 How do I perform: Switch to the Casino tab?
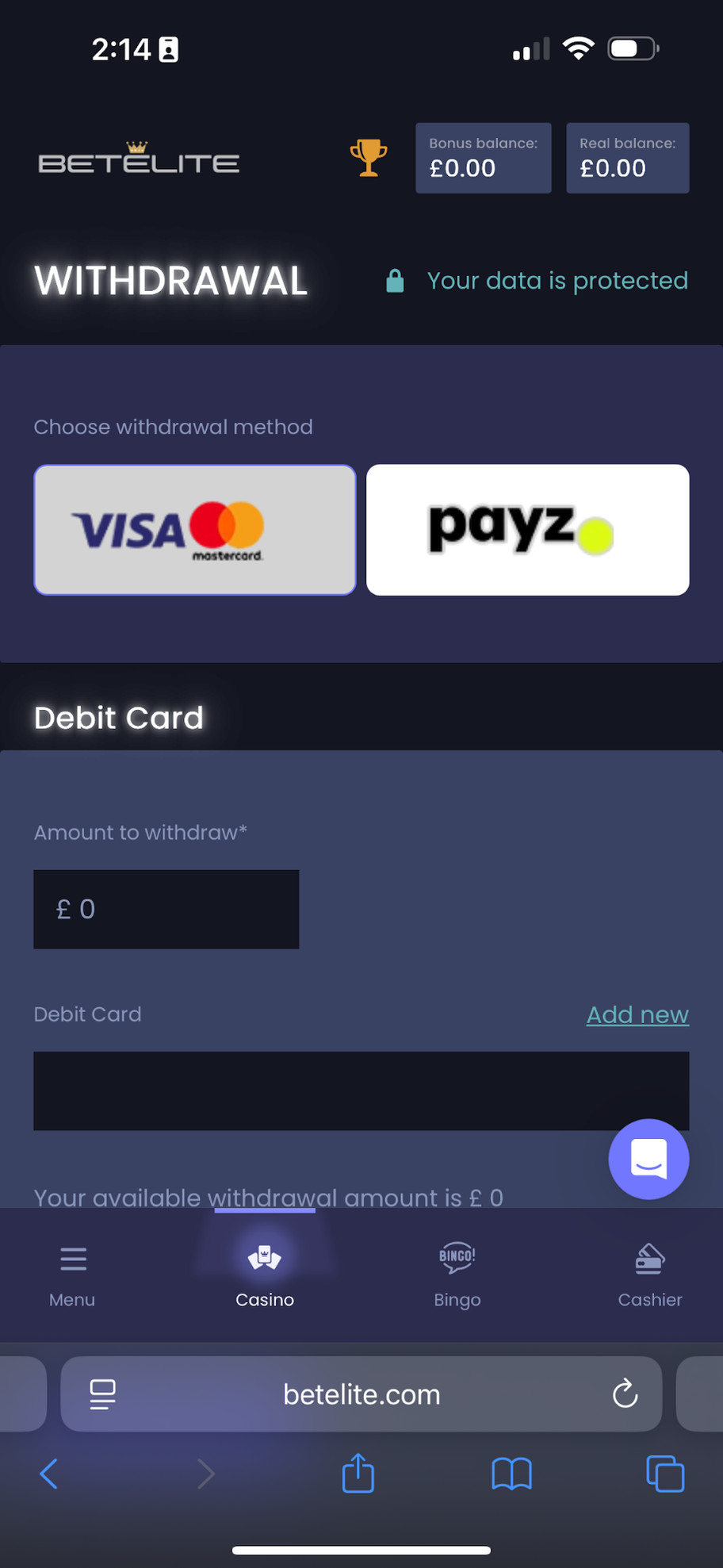pyautogui.click(x=265, y=1274)
